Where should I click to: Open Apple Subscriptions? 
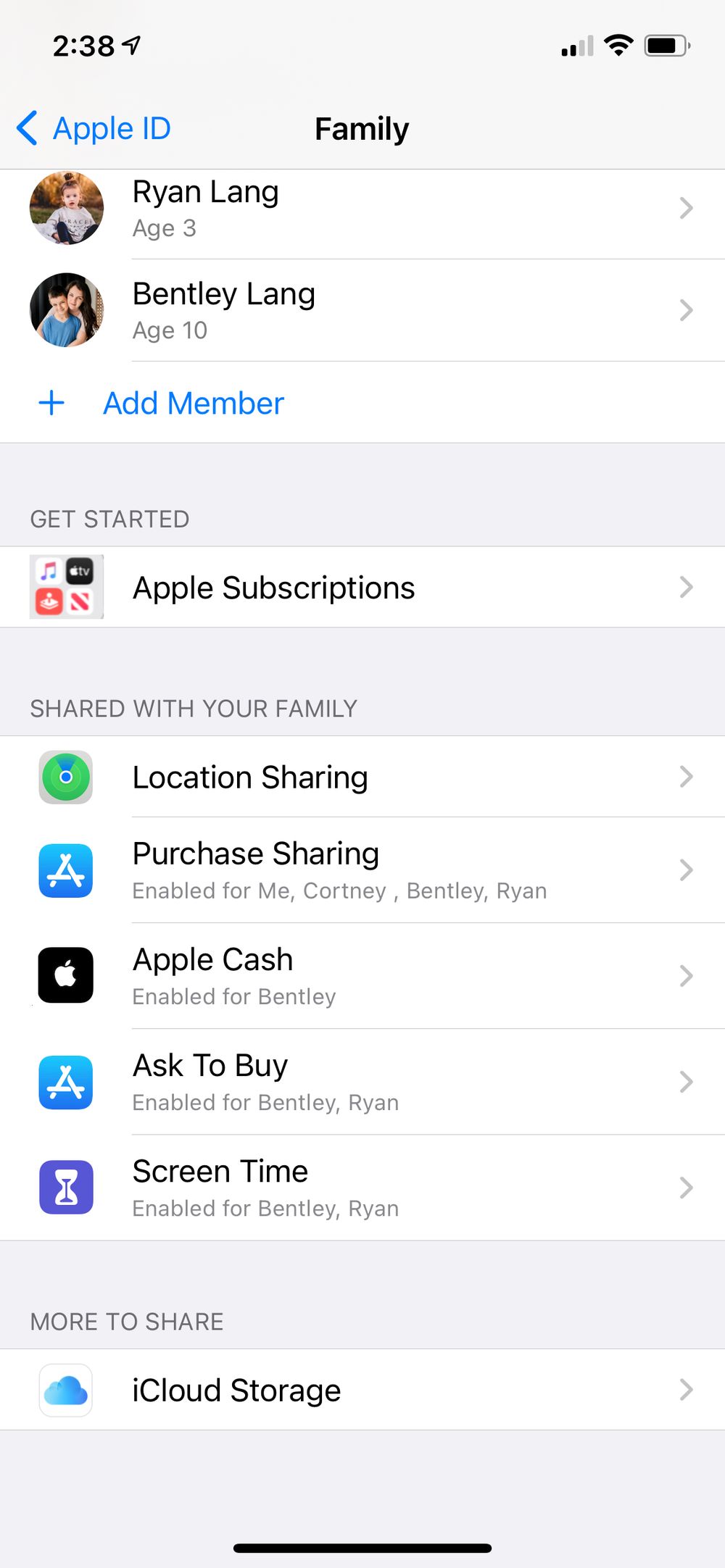[x=362, y=587]
